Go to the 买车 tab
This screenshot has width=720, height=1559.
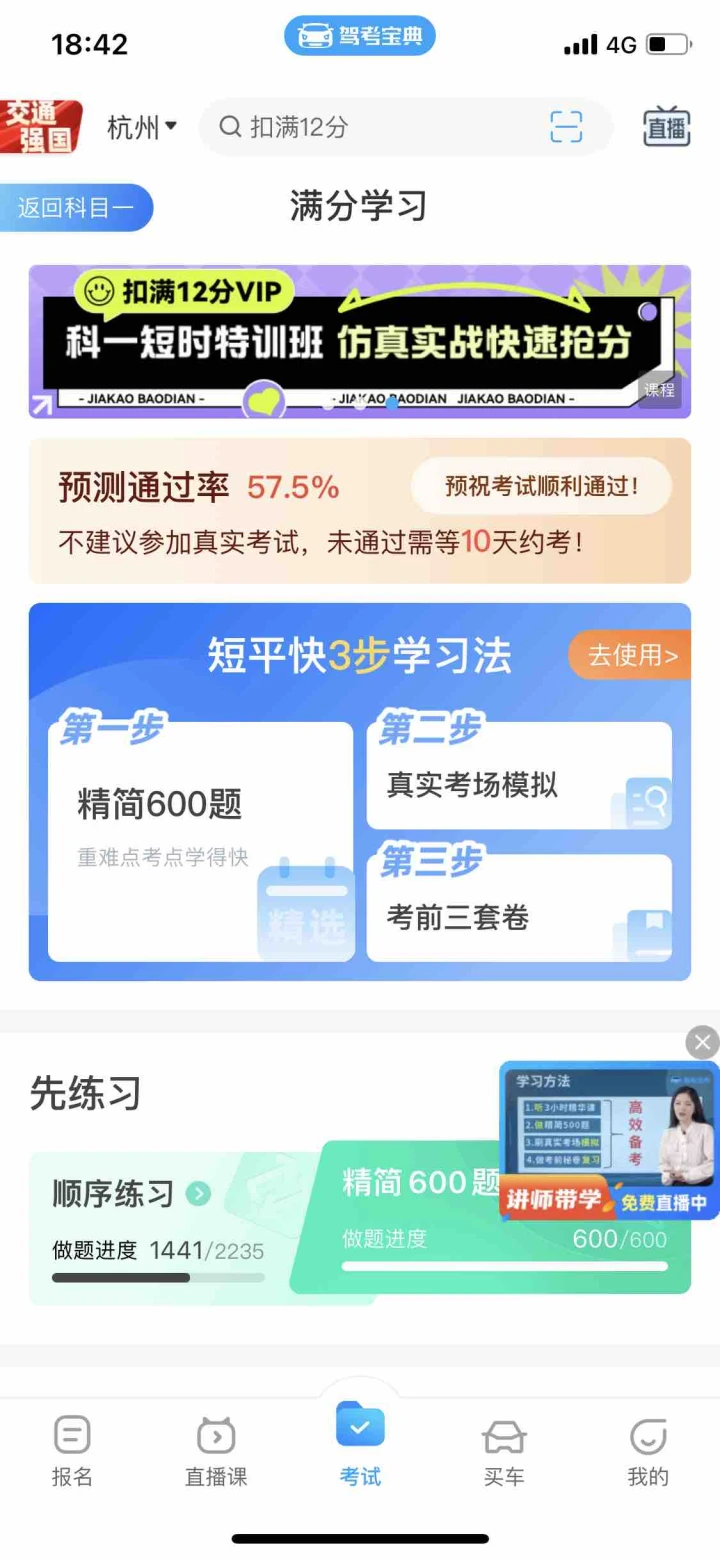pyautogui.click(x=504, y=1450)
